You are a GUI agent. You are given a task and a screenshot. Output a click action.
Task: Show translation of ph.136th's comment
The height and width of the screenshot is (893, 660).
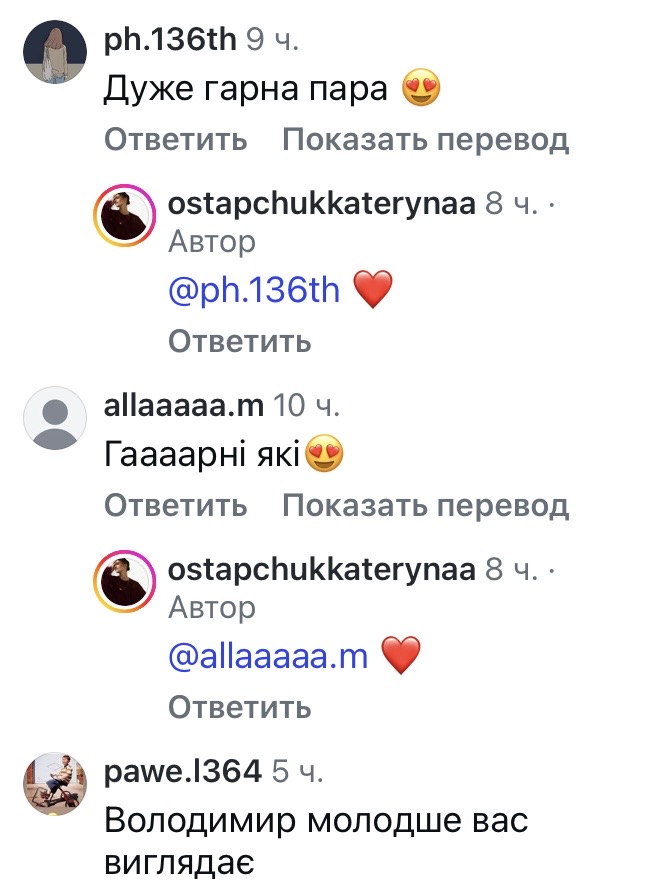tap(425, 140)
